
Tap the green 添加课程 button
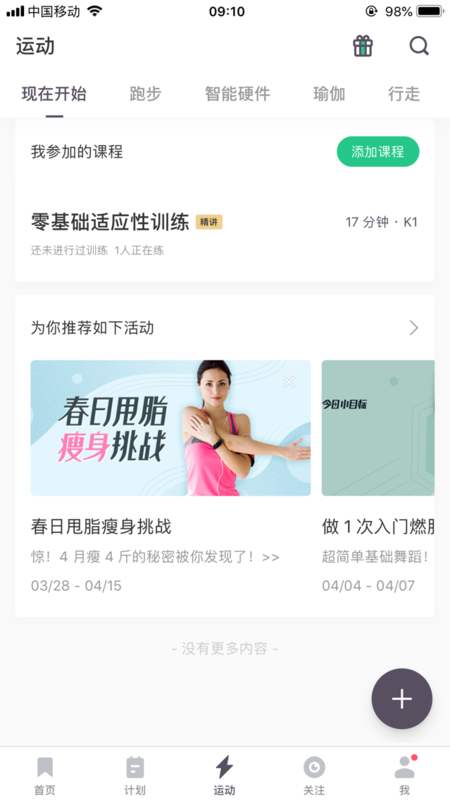coord(378,152)
